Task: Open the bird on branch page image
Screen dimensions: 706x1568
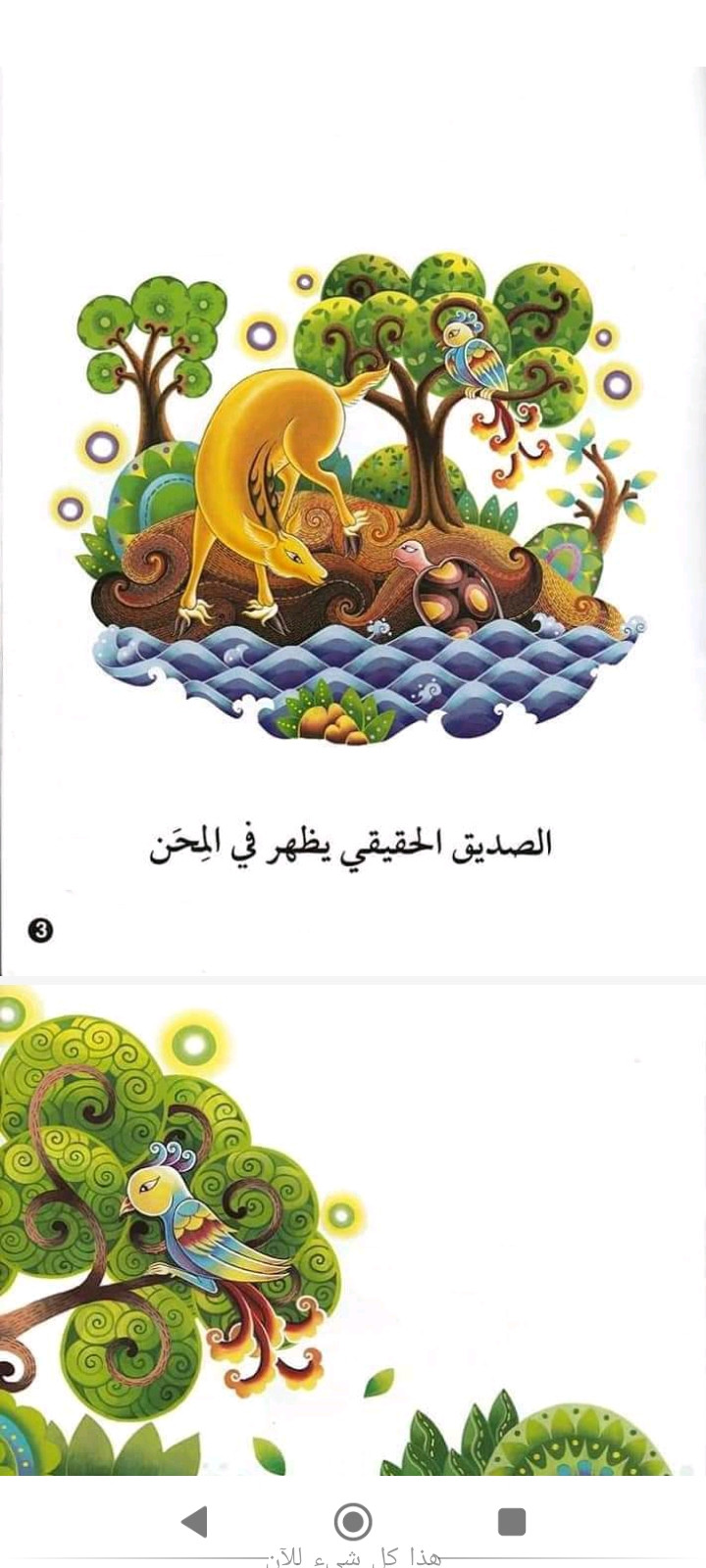Action: click(353, 1230)
